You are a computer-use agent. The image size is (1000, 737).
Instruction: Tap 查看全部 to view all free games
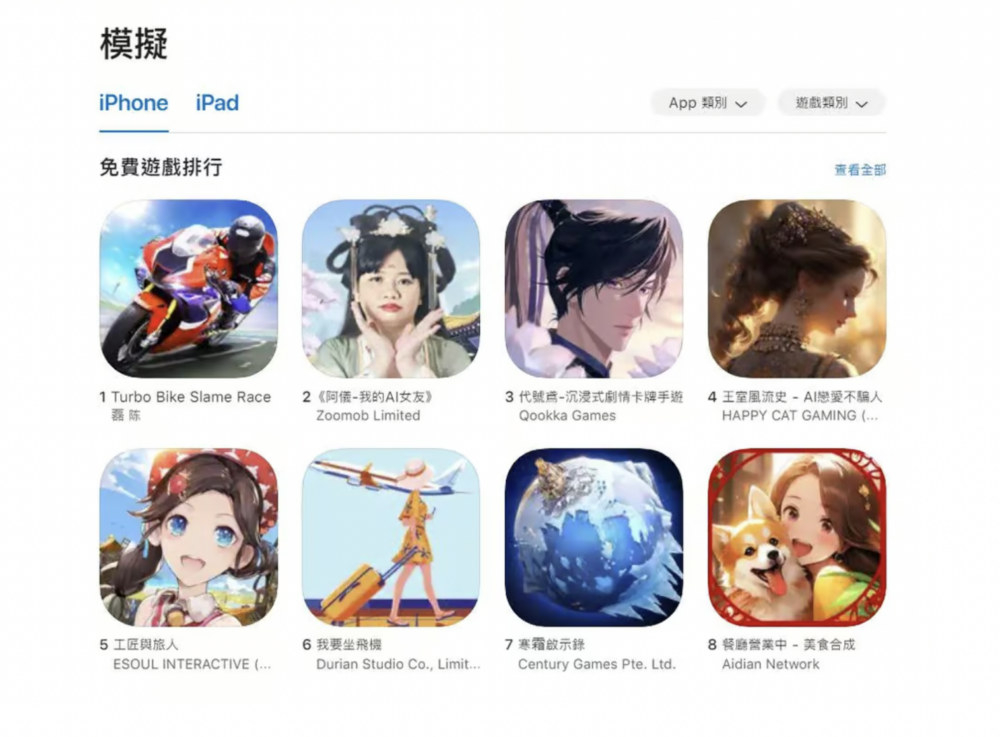(860, 170)
